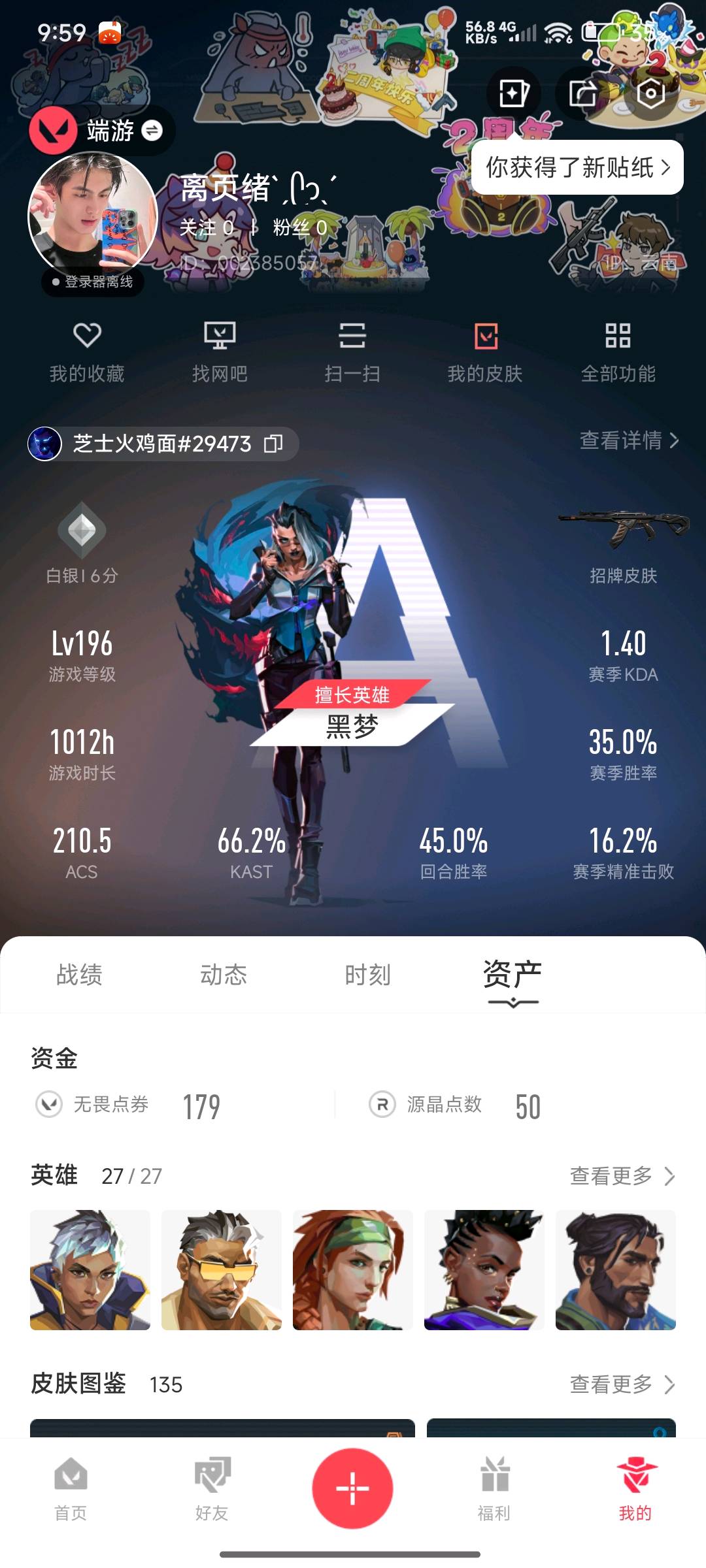Open the 你获得了新贴纸 notice

(577, 168)
